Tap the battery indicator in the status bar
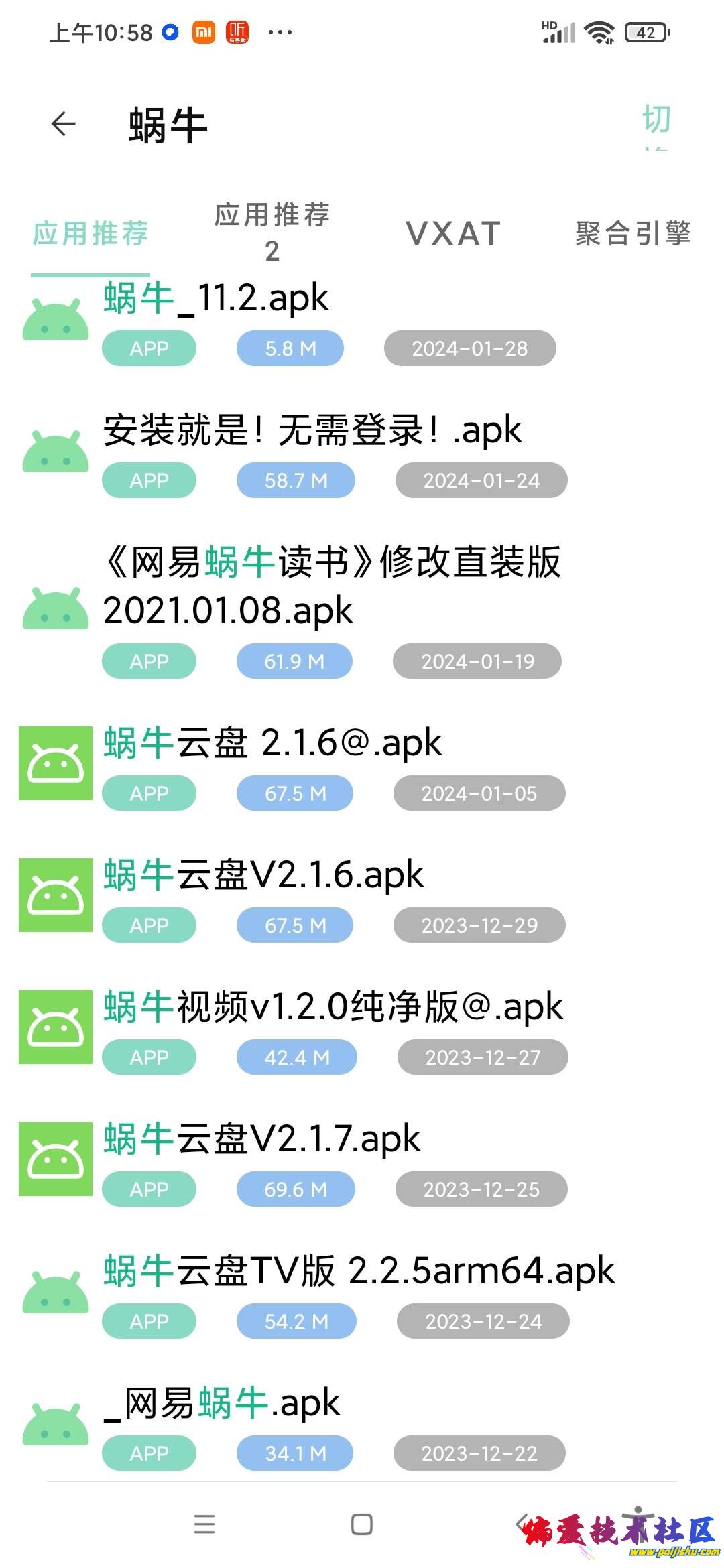The height and width of the screenshot is (1568, 724). coord(645,31)
